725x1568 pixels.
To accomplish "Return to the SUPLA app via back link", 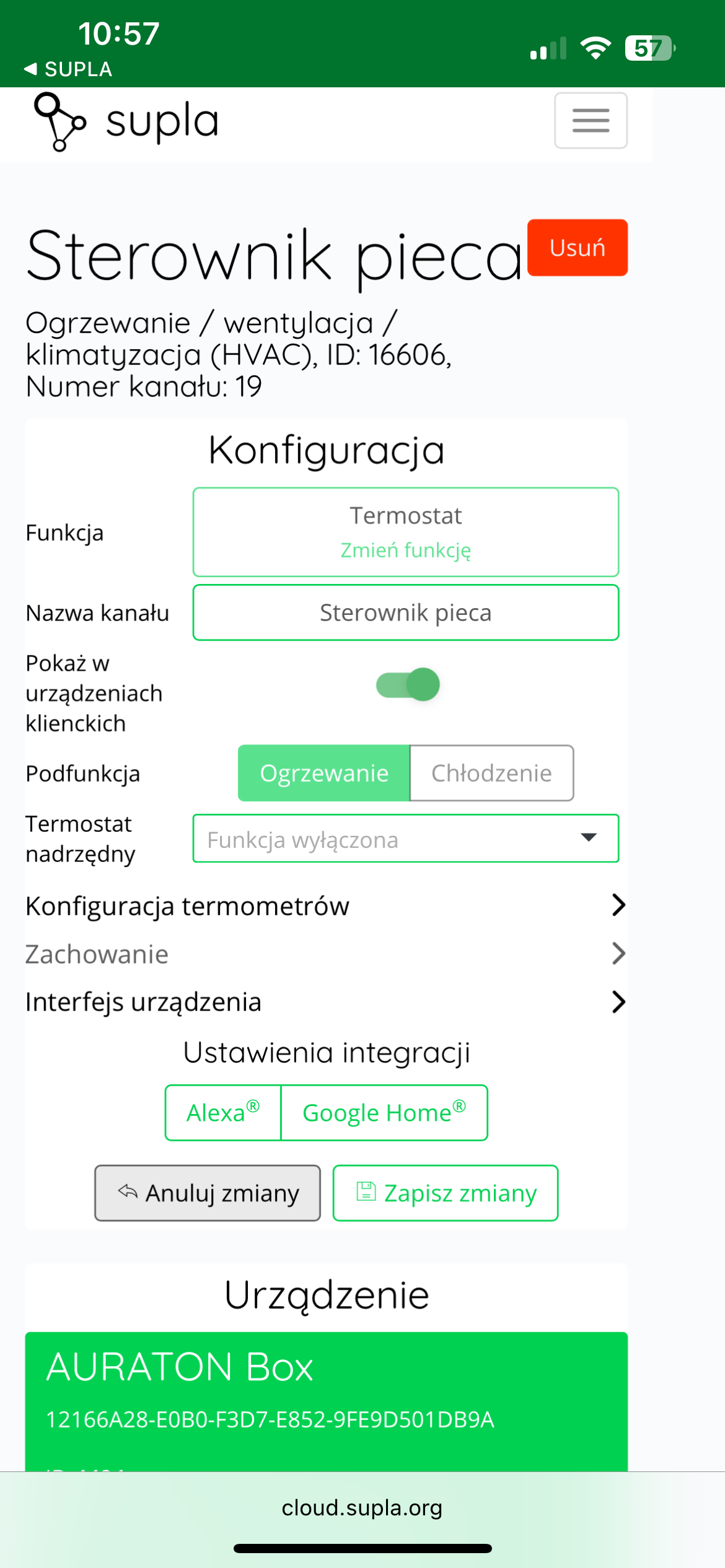I will [x=68, y=69].
